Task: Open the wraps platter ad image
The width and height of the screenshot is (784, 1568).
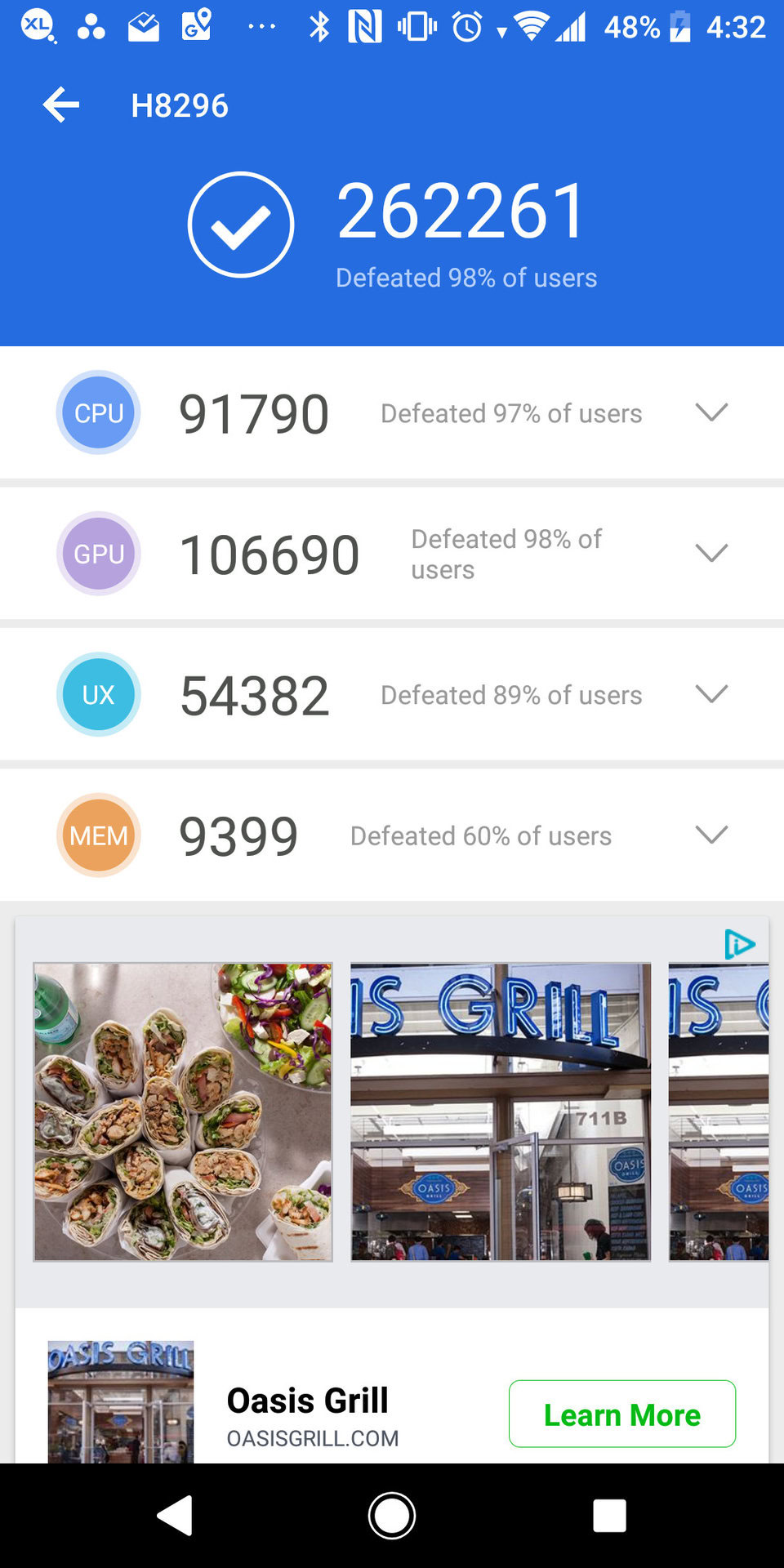Action: (x=183, y=1111)
